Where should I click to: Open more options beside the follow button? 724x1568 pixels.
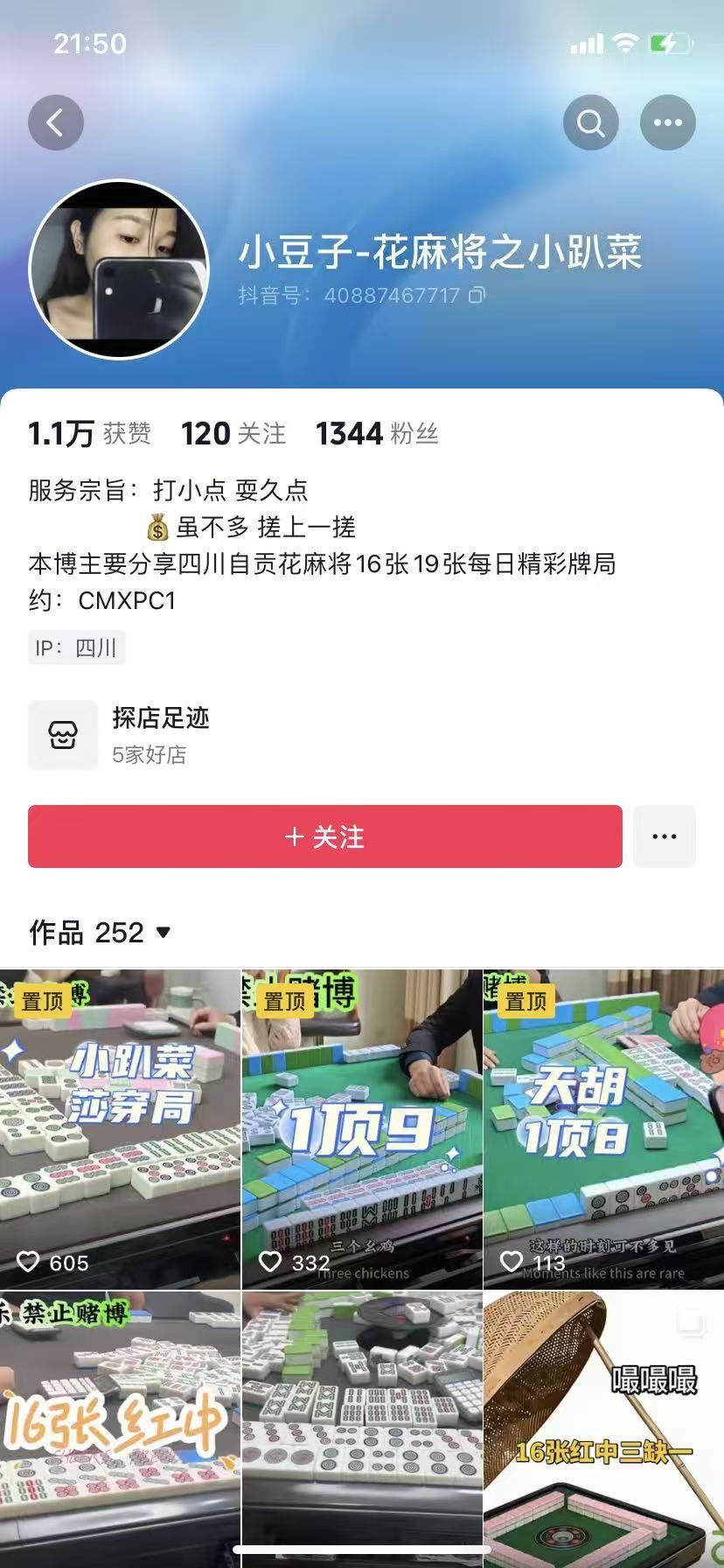pyautogui.click(x=665, y=836)
